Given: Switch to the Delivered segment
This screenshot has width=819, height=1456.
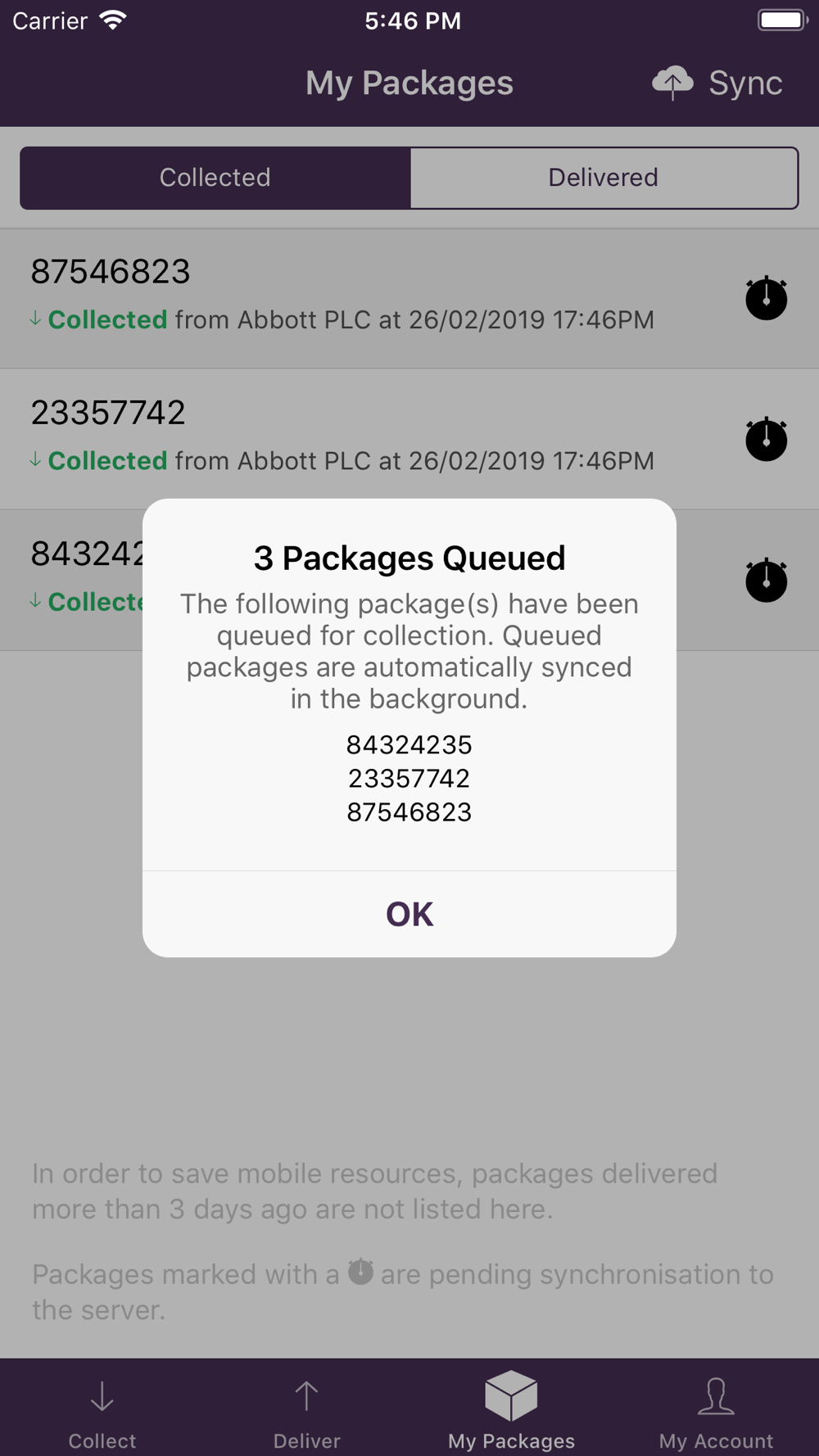Looking at the screenshot, I should (604, 178).
